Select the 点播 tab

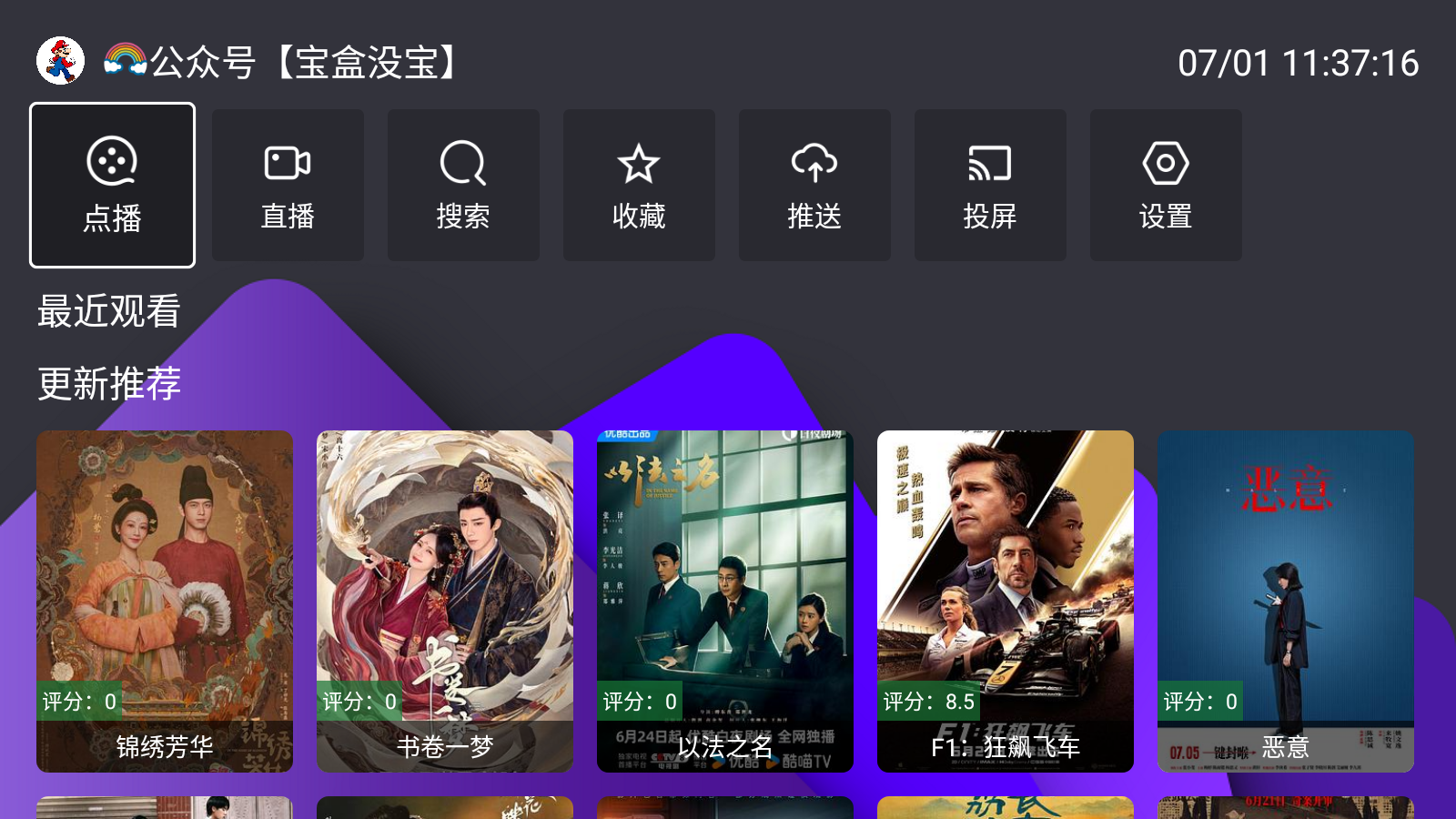point(112,185)
